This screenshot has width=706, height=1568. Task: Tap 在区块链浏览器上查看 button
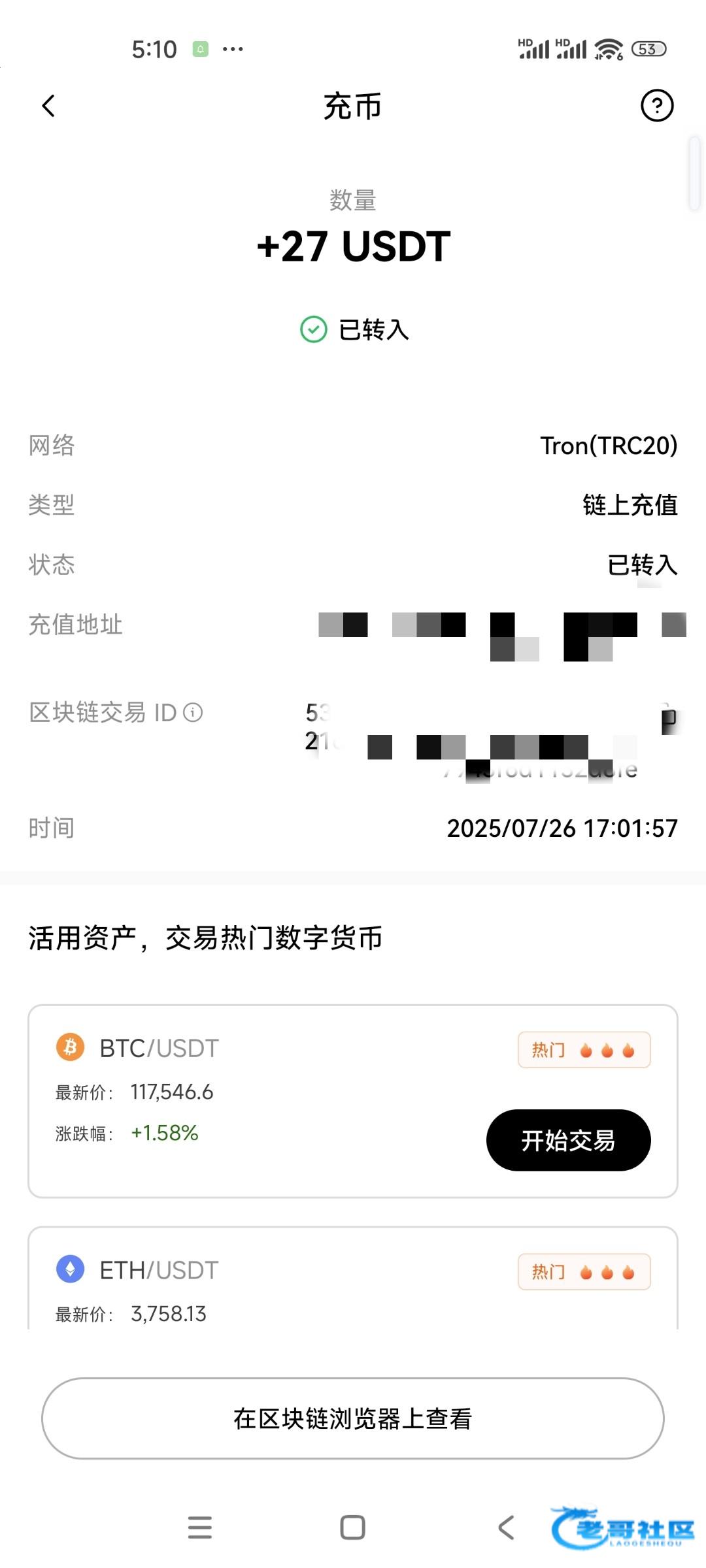tap(353, 1418)
